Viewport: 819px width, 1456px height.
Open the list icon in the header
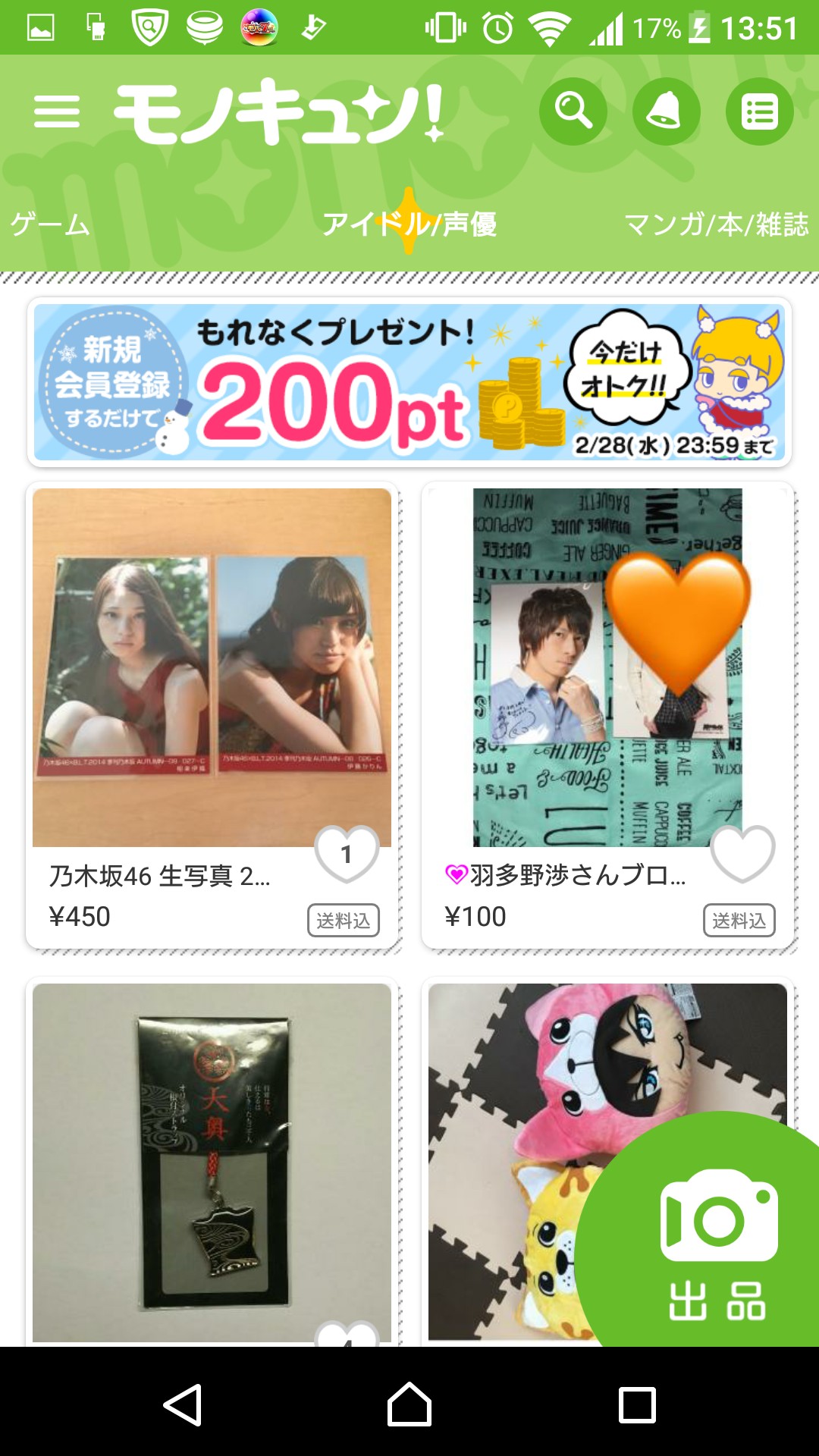(x=759, y=111)
